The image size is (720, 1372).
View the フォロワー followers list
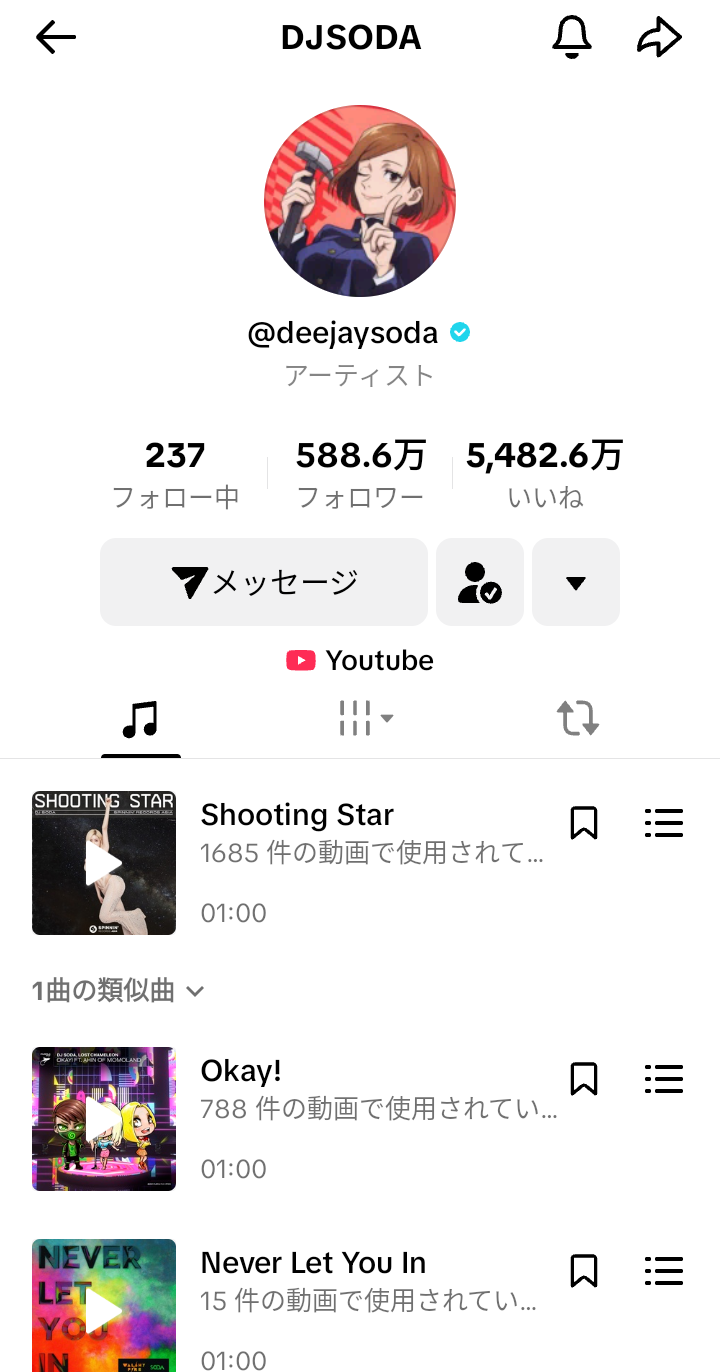click(360, 474)
